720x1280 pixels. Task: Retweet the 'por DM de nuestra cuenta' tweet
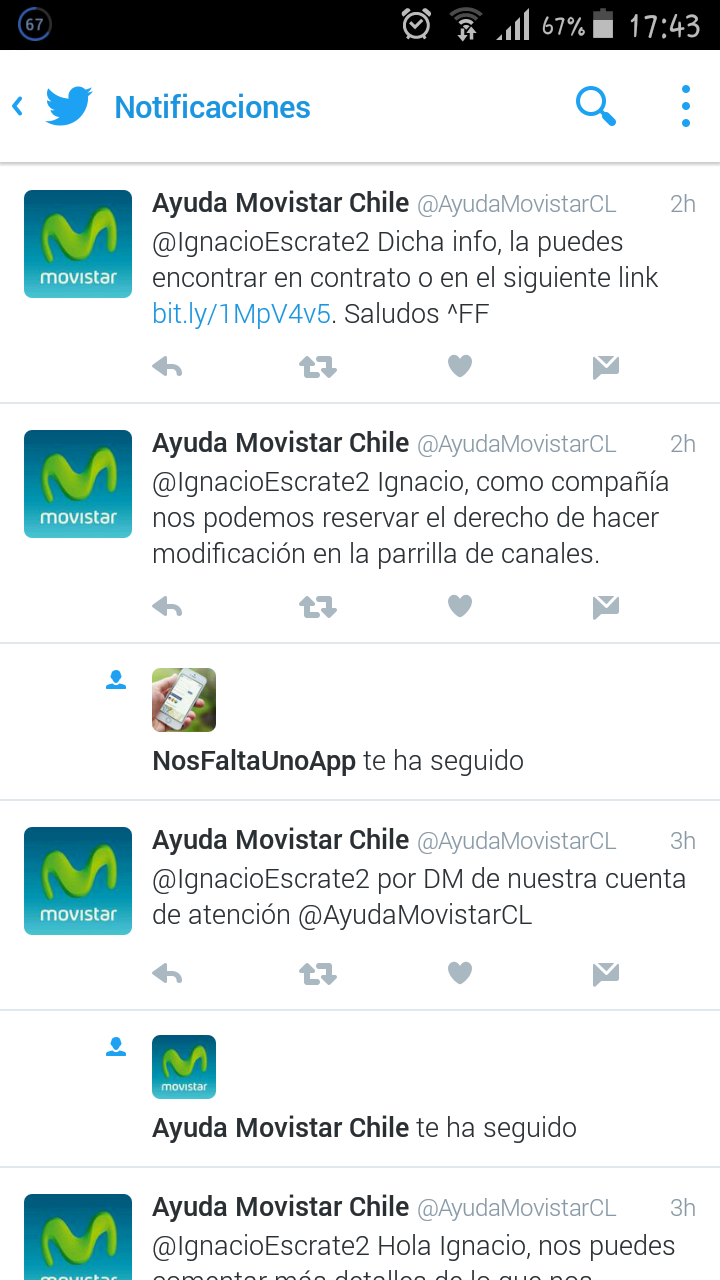[x=318, y=973]
